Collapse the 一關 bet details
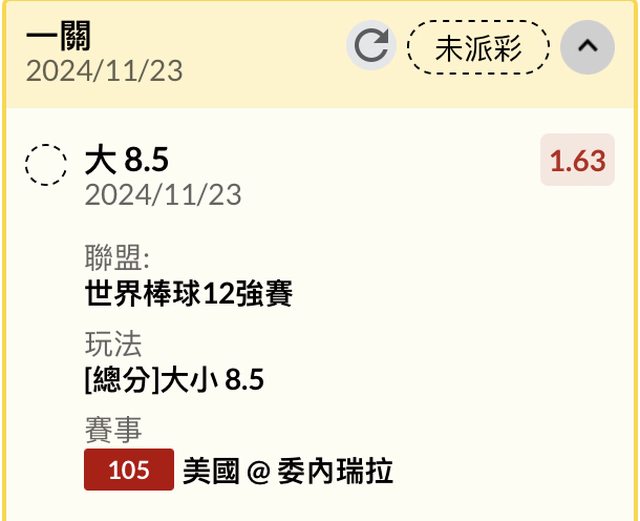 pos(587,47)
